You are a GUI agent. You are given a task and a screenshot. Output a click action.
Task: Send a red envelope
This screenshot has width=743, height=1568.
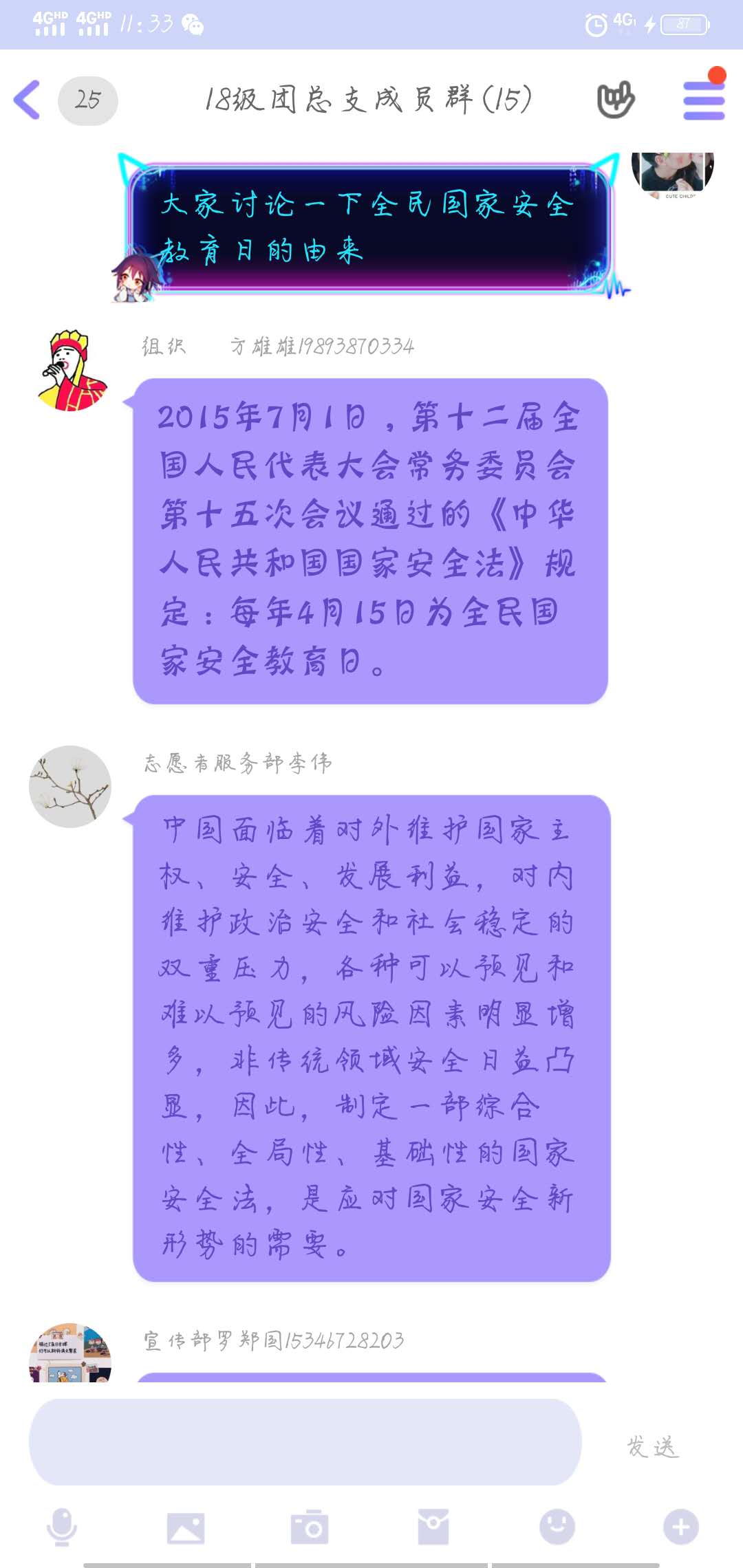[433, 1527]
